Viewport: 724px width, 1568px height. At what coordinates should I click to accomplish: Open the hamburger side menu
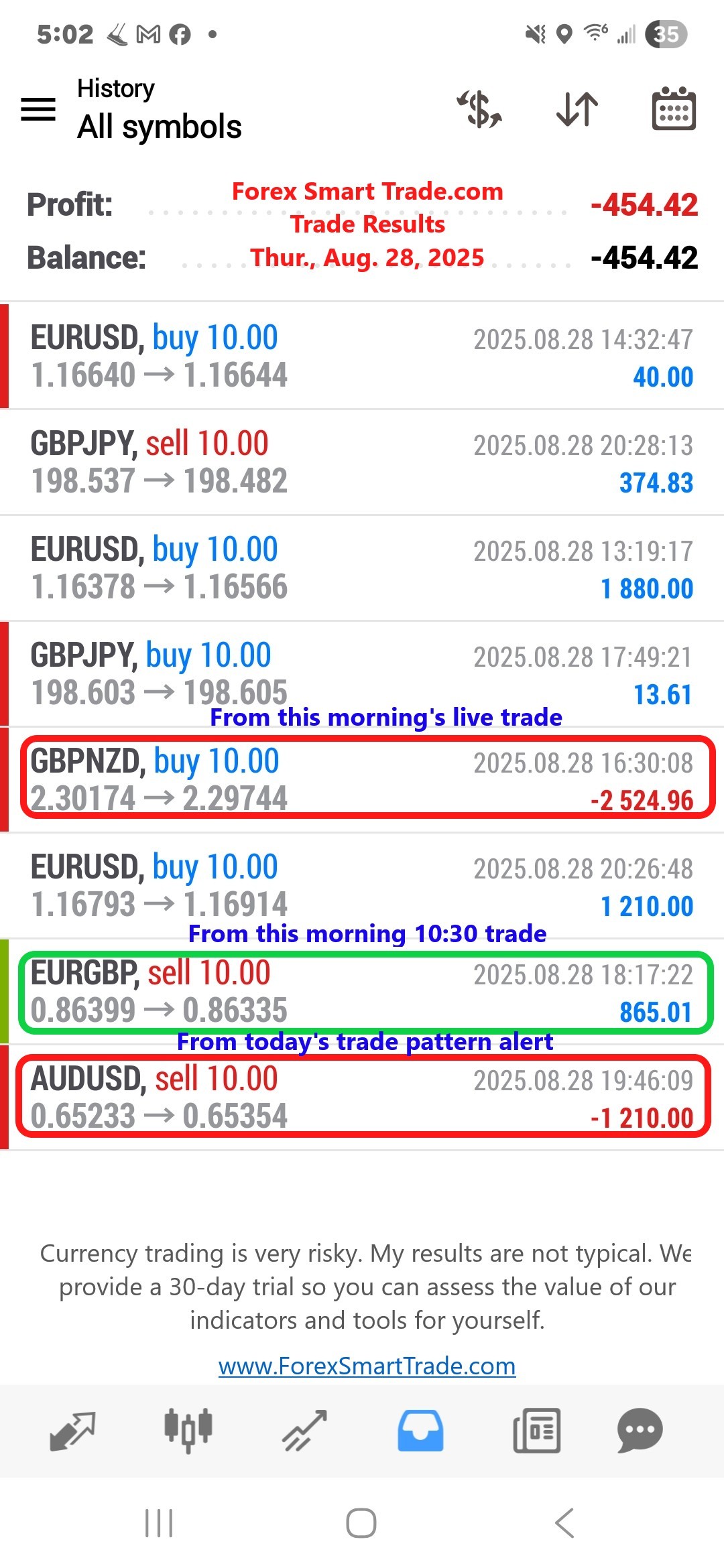(x=38, y=109)
